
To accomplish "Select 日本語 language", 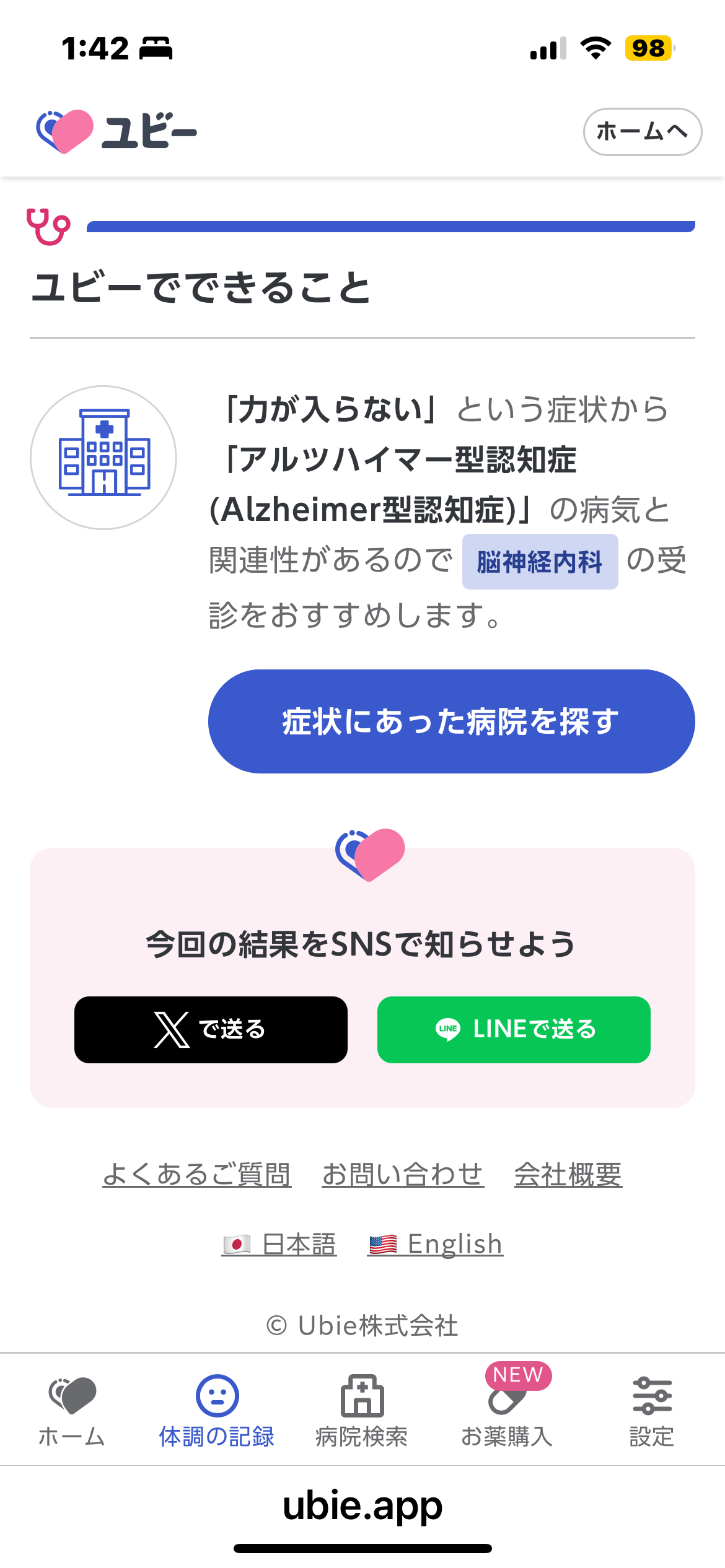I will click(x=279, y=1244).
